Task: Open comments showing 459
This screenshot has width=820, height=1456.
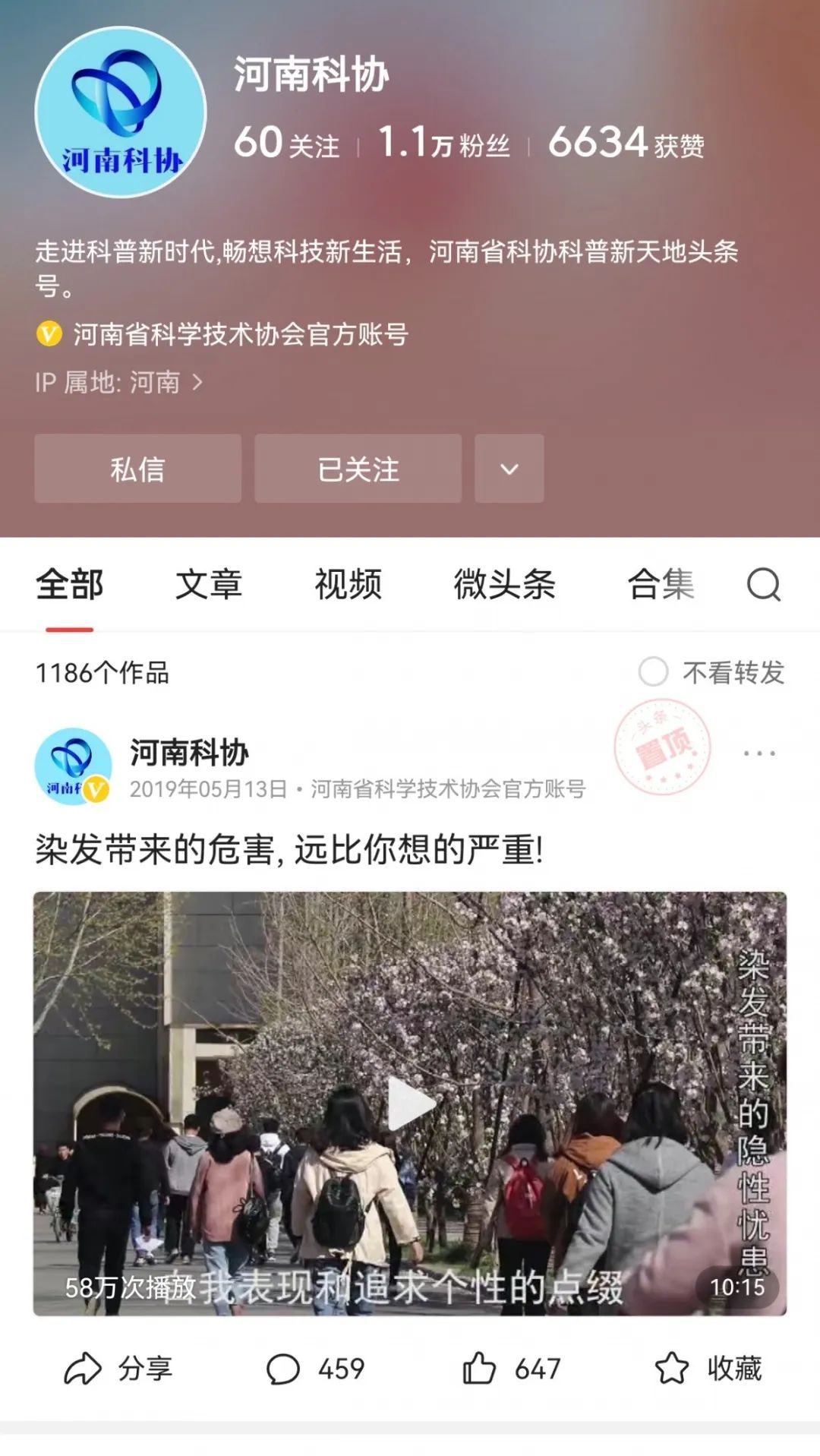Action: click(315, 1369)
